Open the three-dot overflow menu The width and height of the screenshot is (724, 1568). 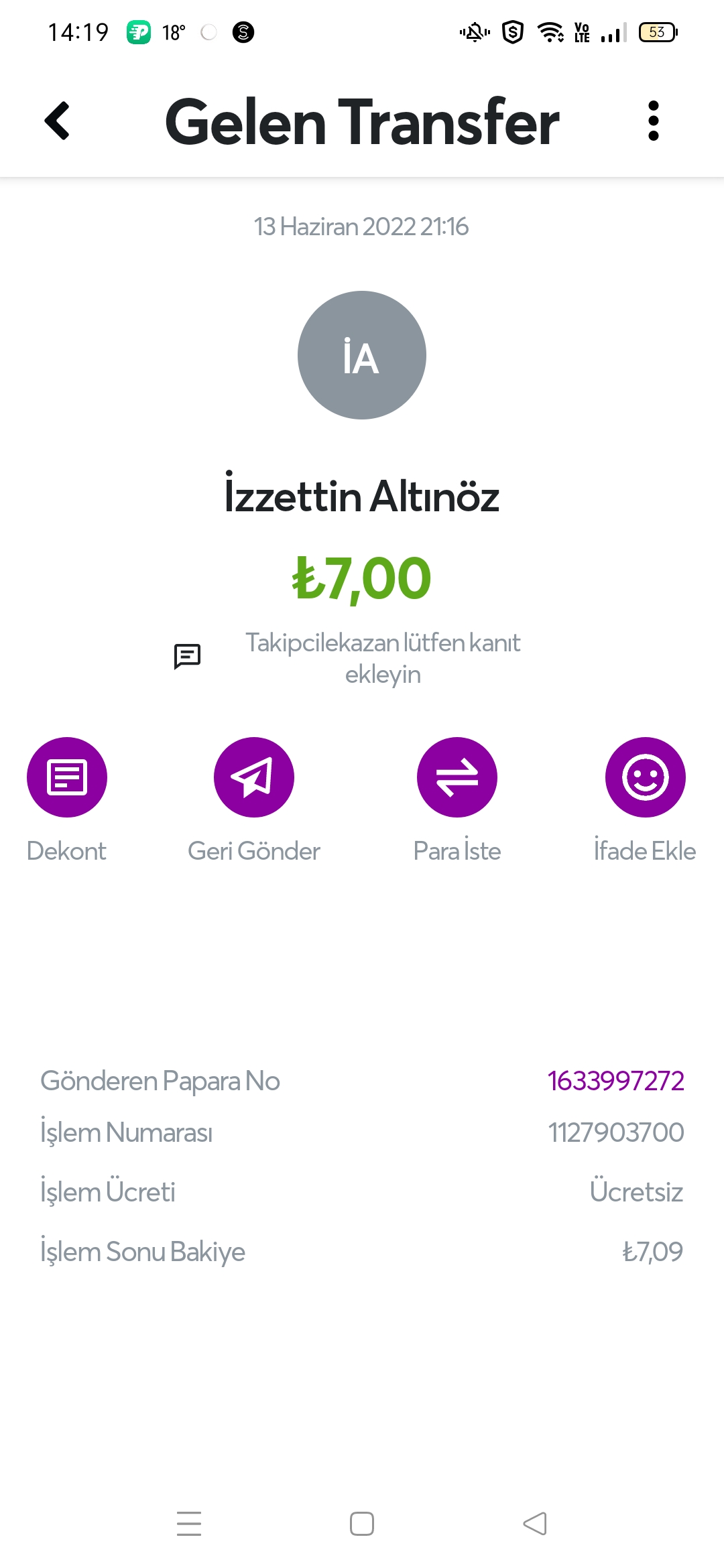click(654, 121)
